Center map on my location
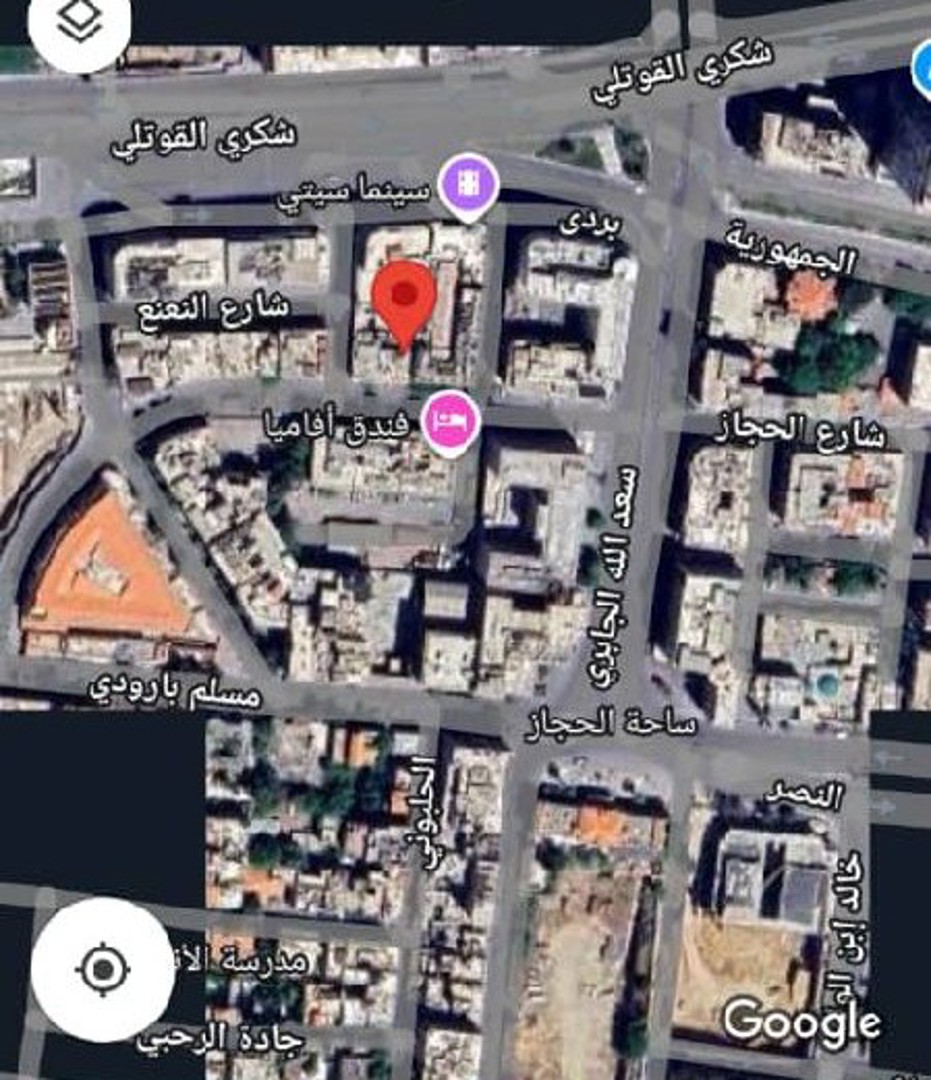The image size is (931, 1080). 102,968
